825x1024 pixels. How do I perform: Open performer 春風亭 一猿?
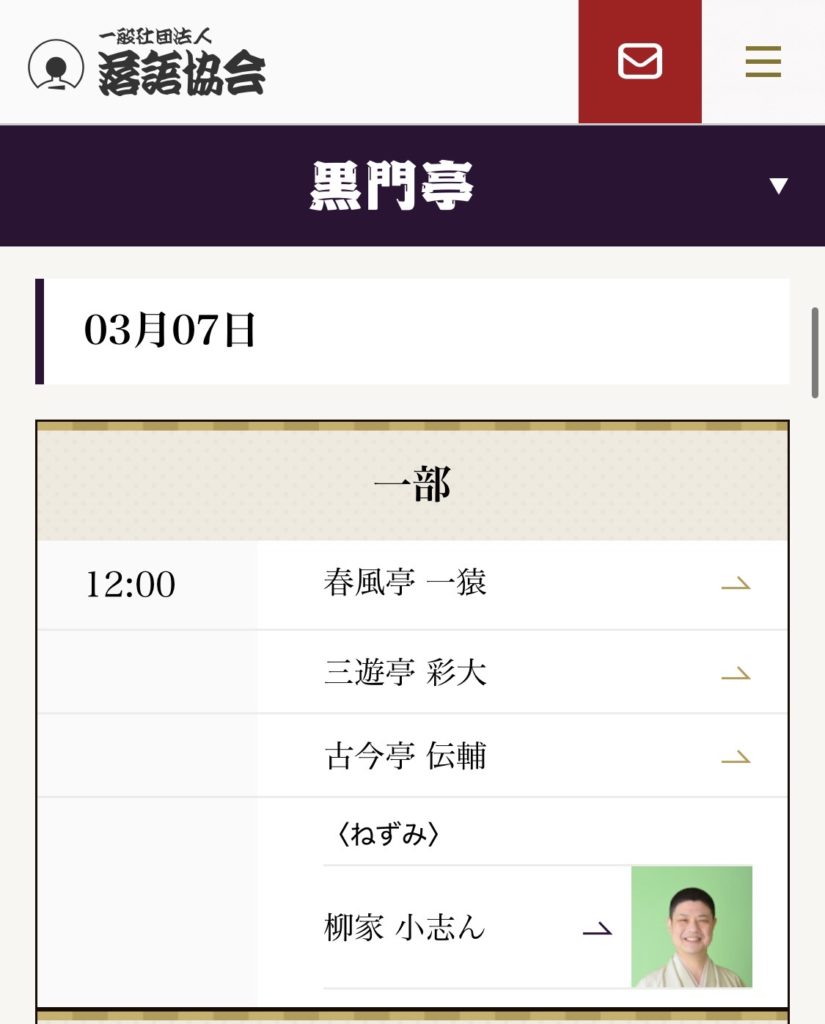click(520, 584)
